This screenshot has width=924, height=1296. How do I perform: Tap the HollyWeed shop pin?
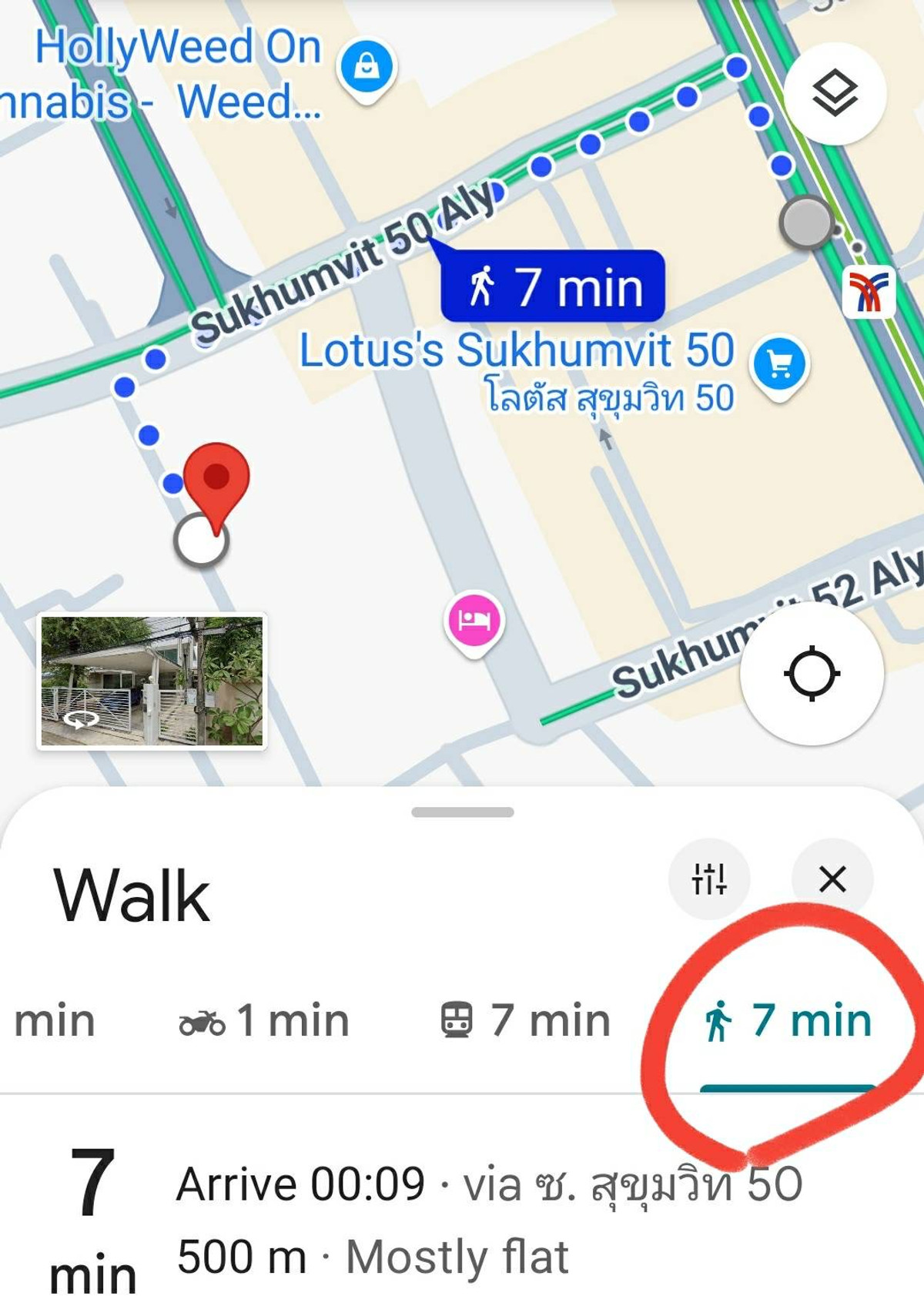click(367, 68)
